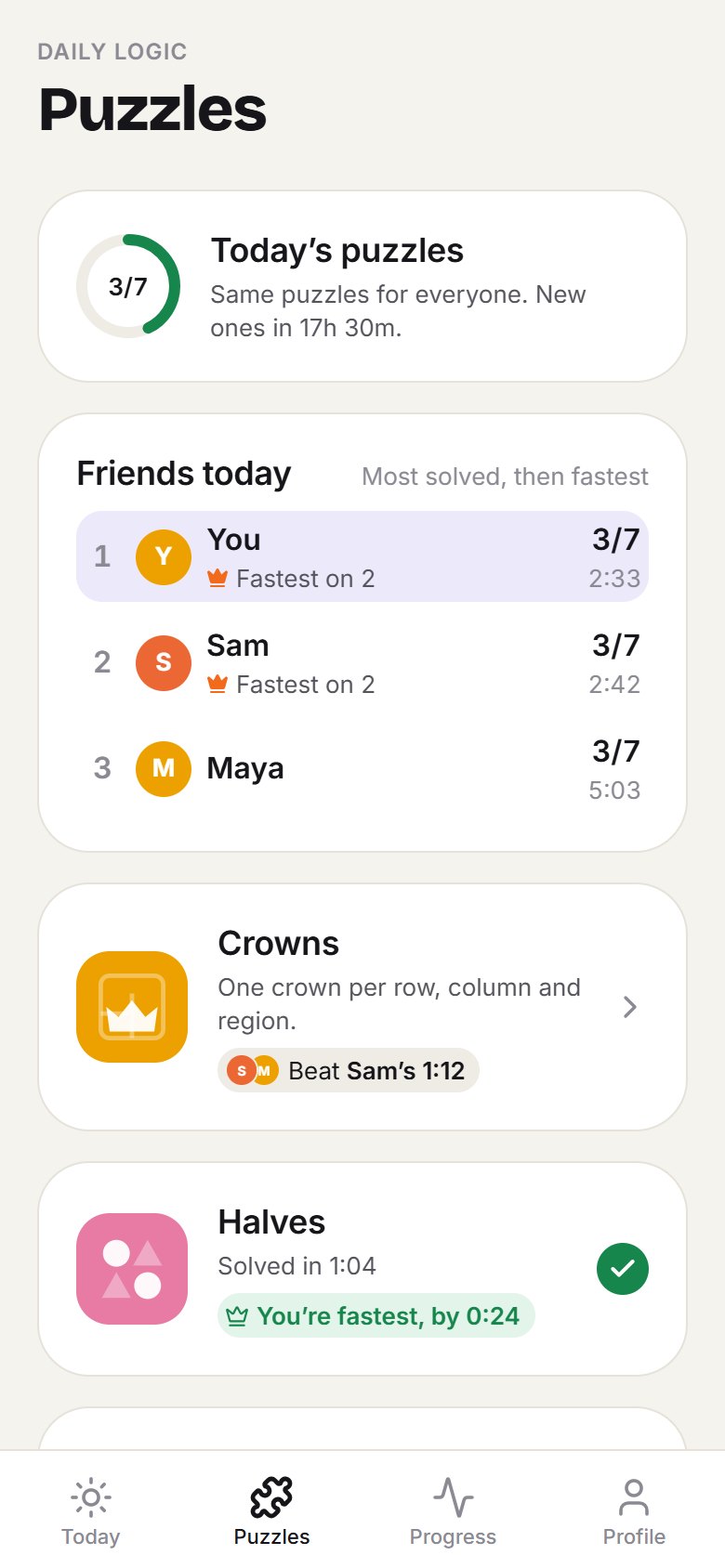Open the solved Halves puzzle card

pos(362,1269)
